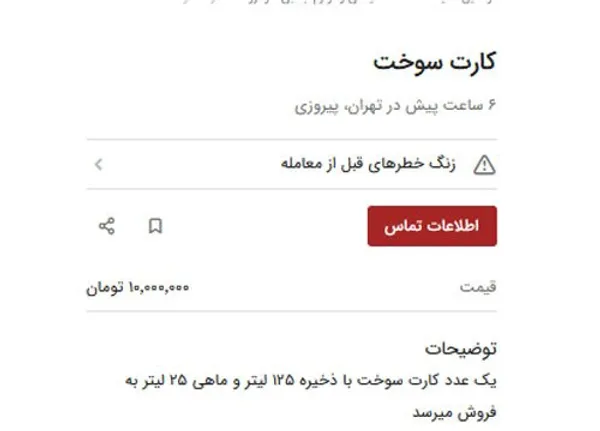Tap the اطلاعات تماس contact info button
The image size is (600, 431).
[432, 226]
